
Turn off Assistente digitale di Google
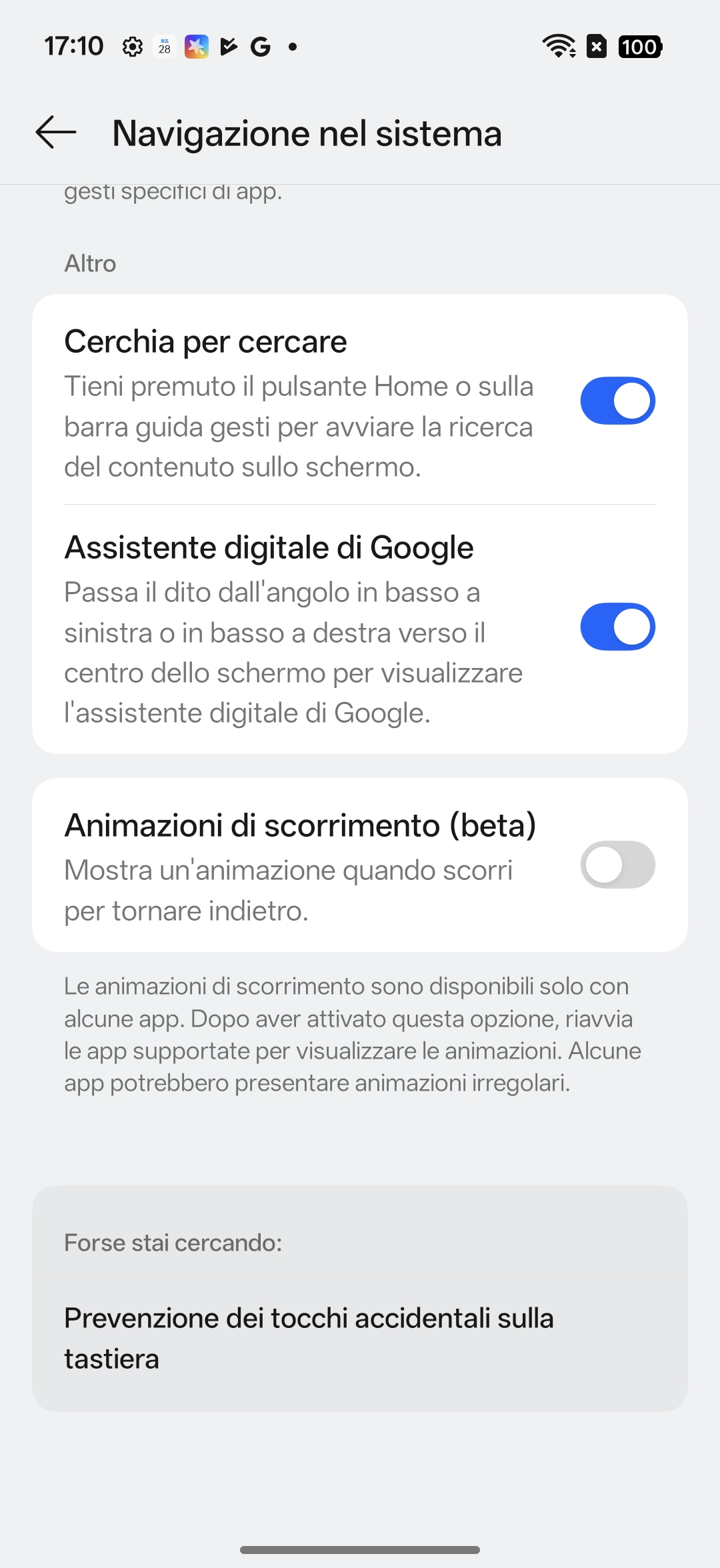click(617, 627)
